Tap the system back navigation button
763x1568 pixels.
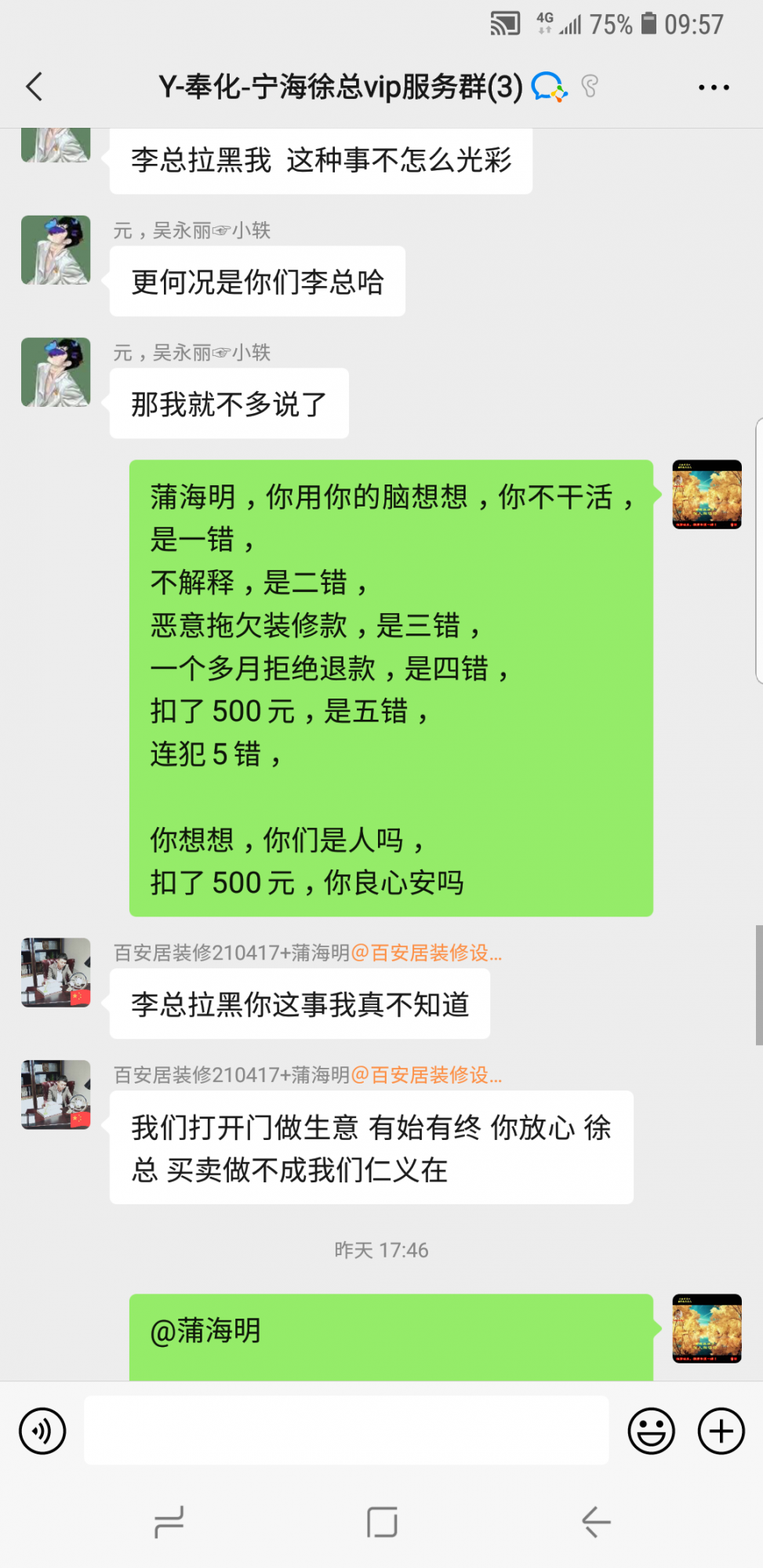(596, 1523)
